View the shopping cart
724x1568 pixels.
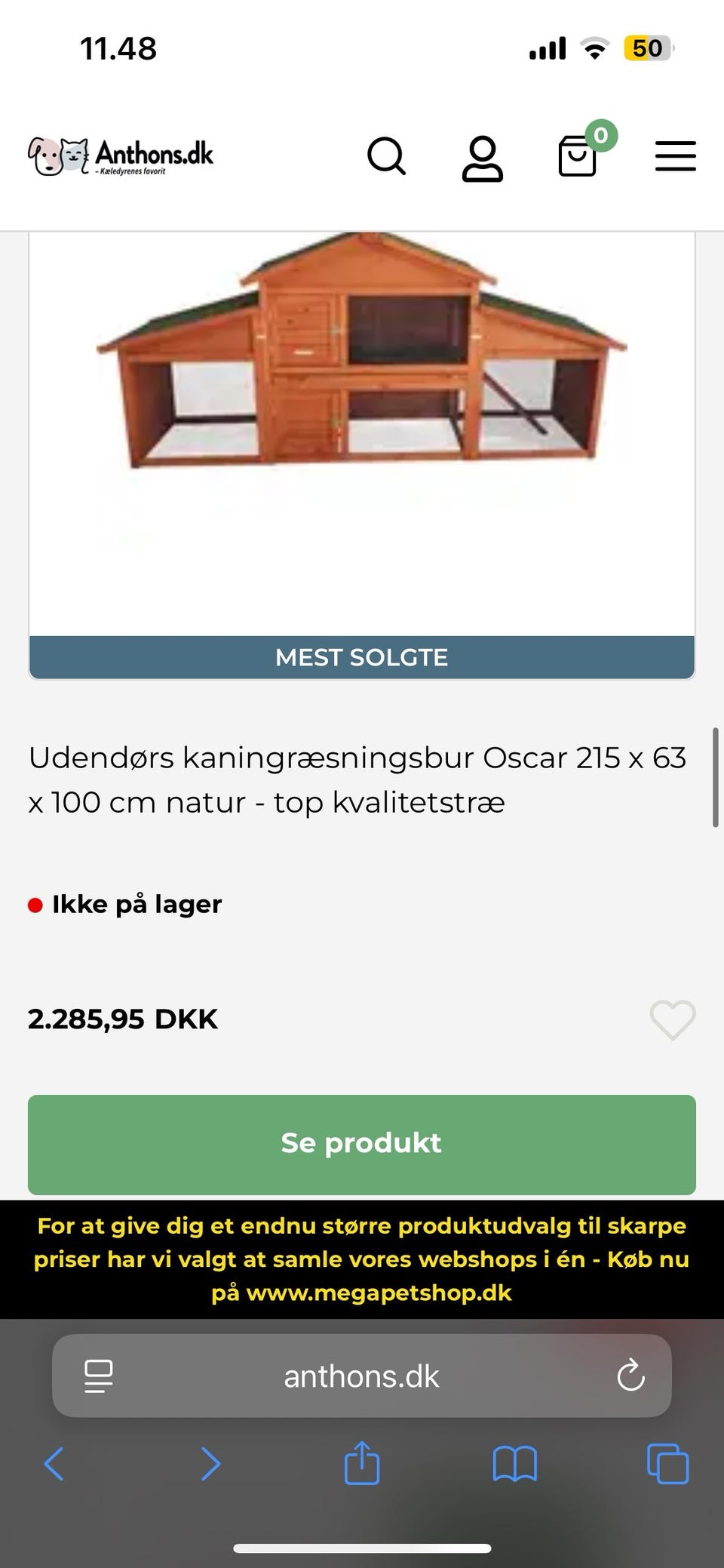click(x=578, y=157)
